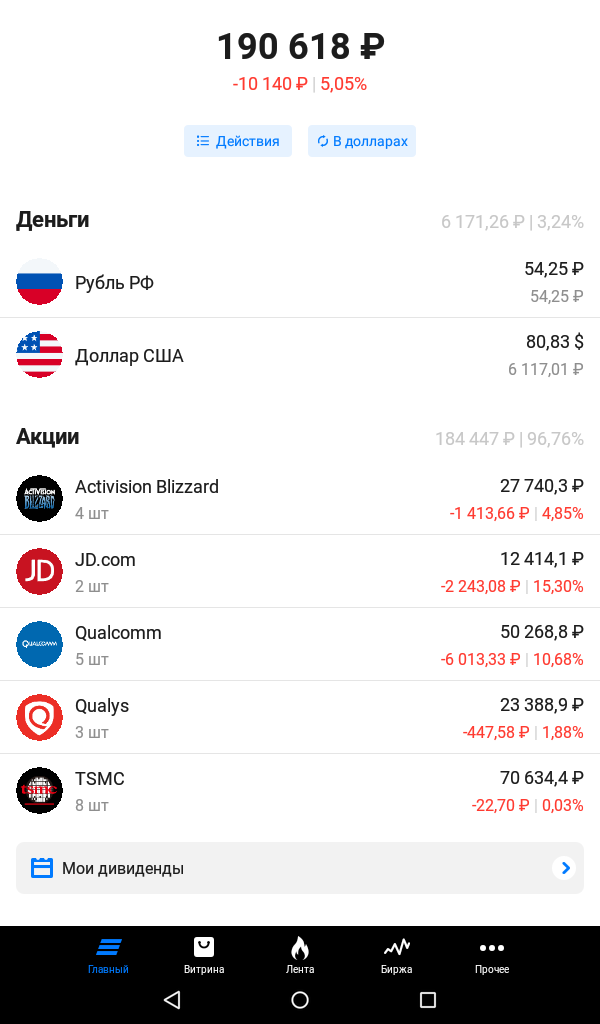Open the Activision Blizzard stock position
Screen dimensions: 600x1024
[300, 498]
